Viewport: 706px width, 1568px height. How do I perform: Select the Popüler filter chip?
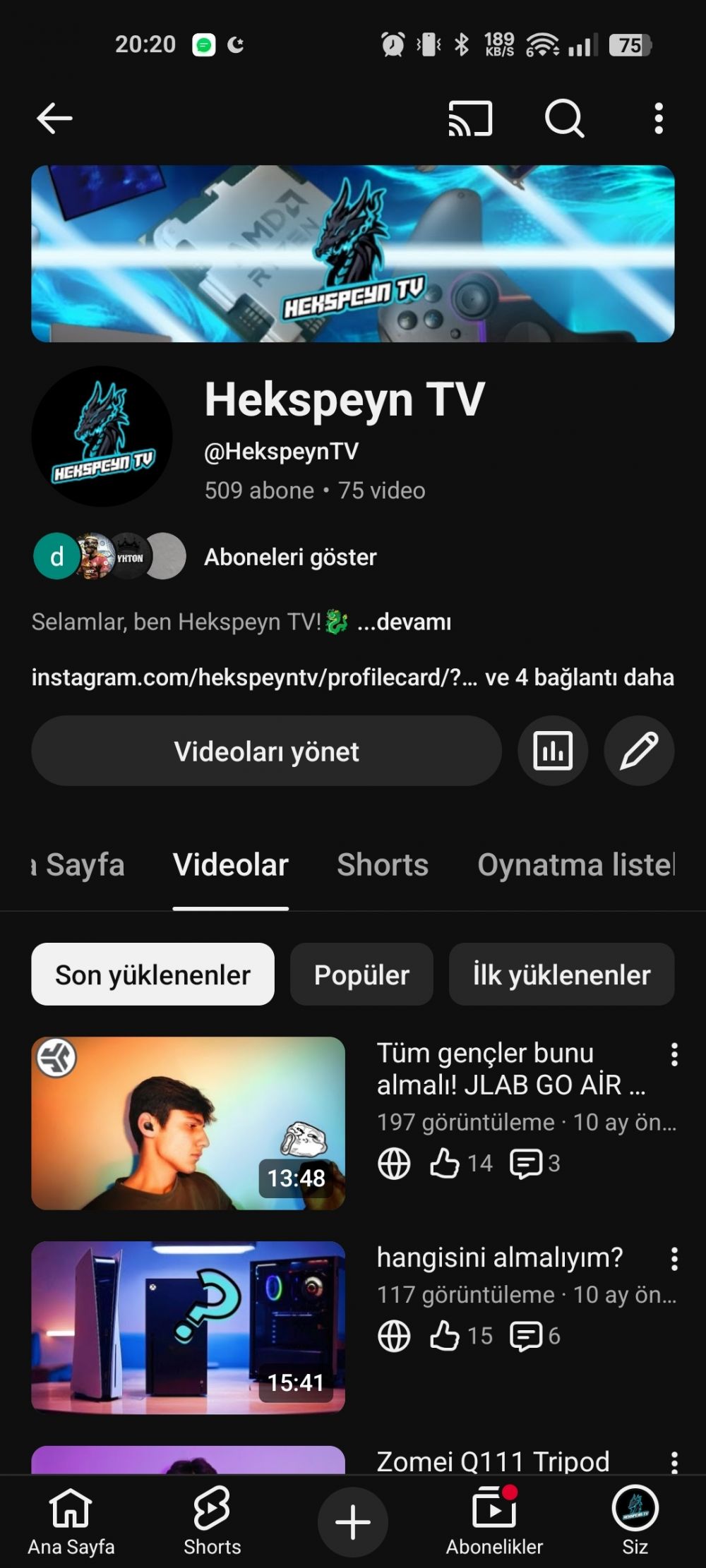pyautogui.click(x=361, y=975)
